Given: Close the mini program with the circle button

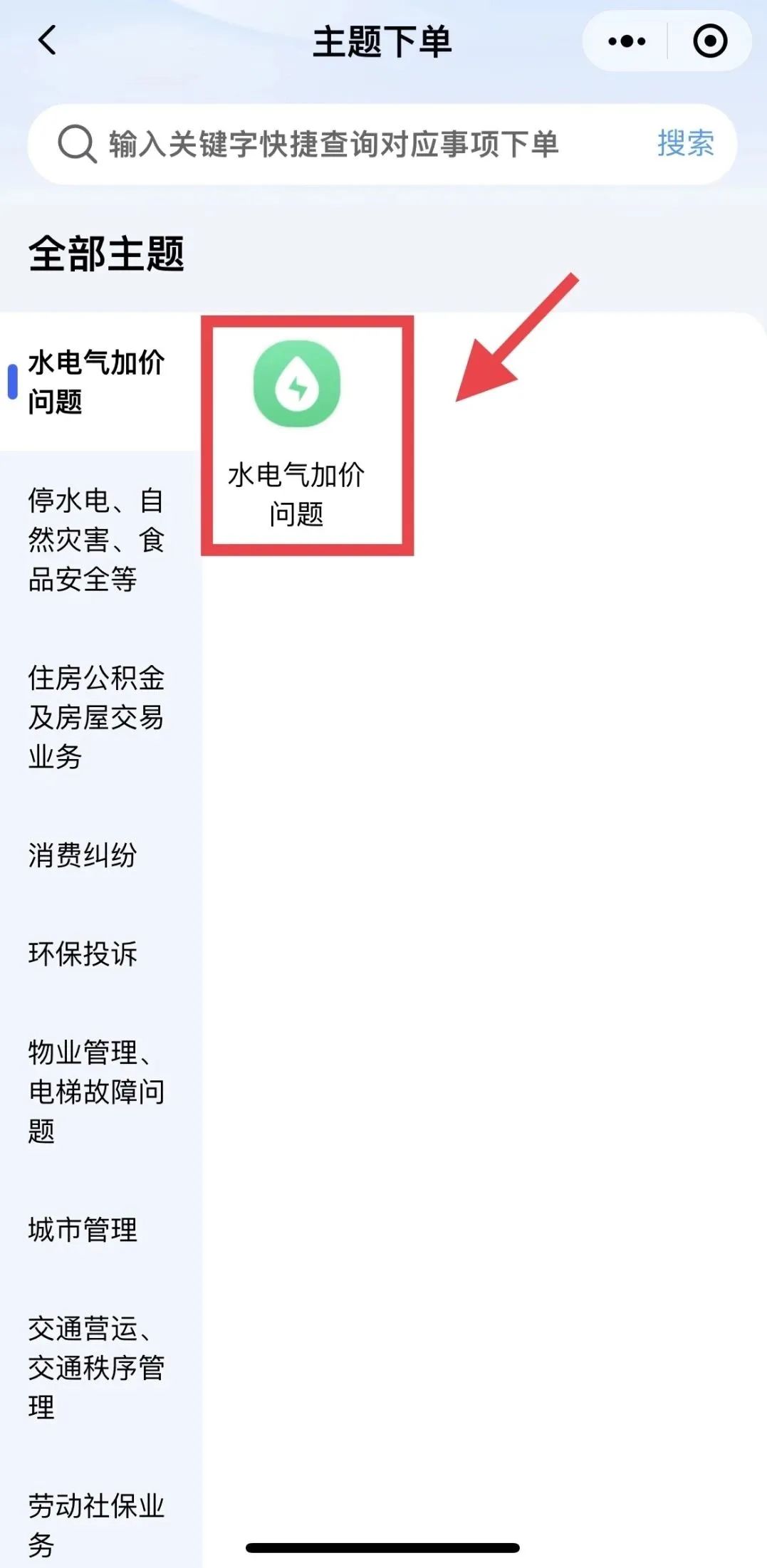Looking at the screenshot, I should point(710,41).
